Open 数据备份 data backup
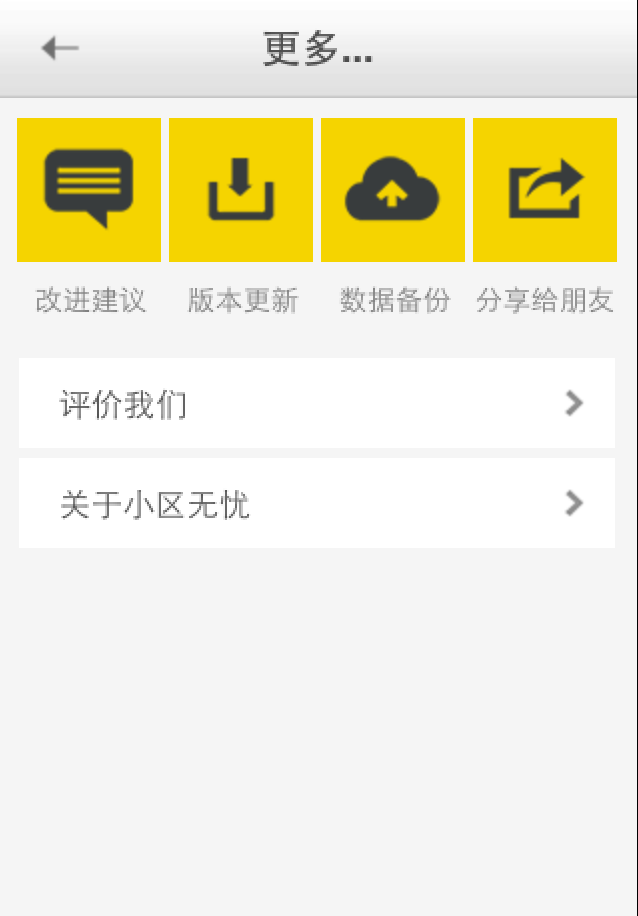The width and height of the screenshot is (638, 916). (393, 190)
